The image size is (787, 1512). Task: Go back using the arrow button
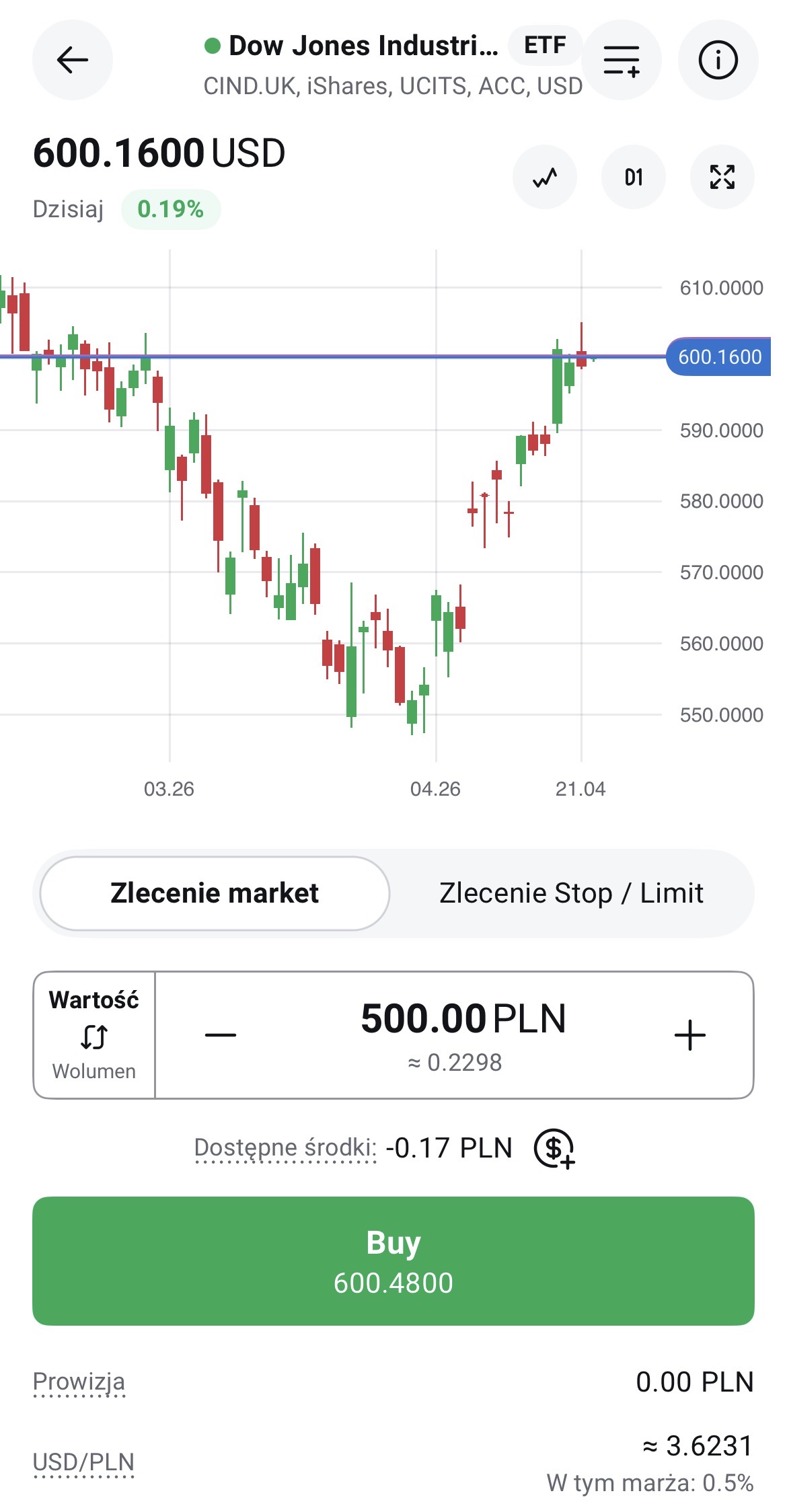coord(73,60)
